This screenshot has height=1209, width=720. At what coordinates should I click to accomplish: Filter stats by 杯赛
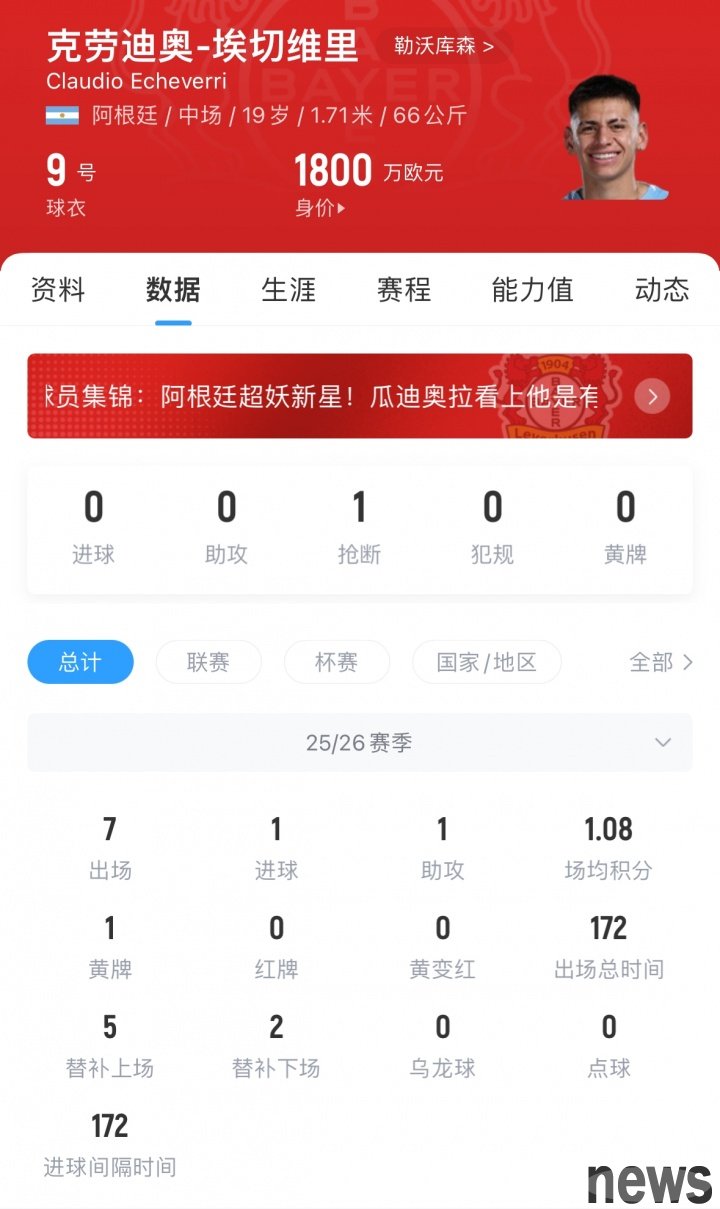click(336, 662)
